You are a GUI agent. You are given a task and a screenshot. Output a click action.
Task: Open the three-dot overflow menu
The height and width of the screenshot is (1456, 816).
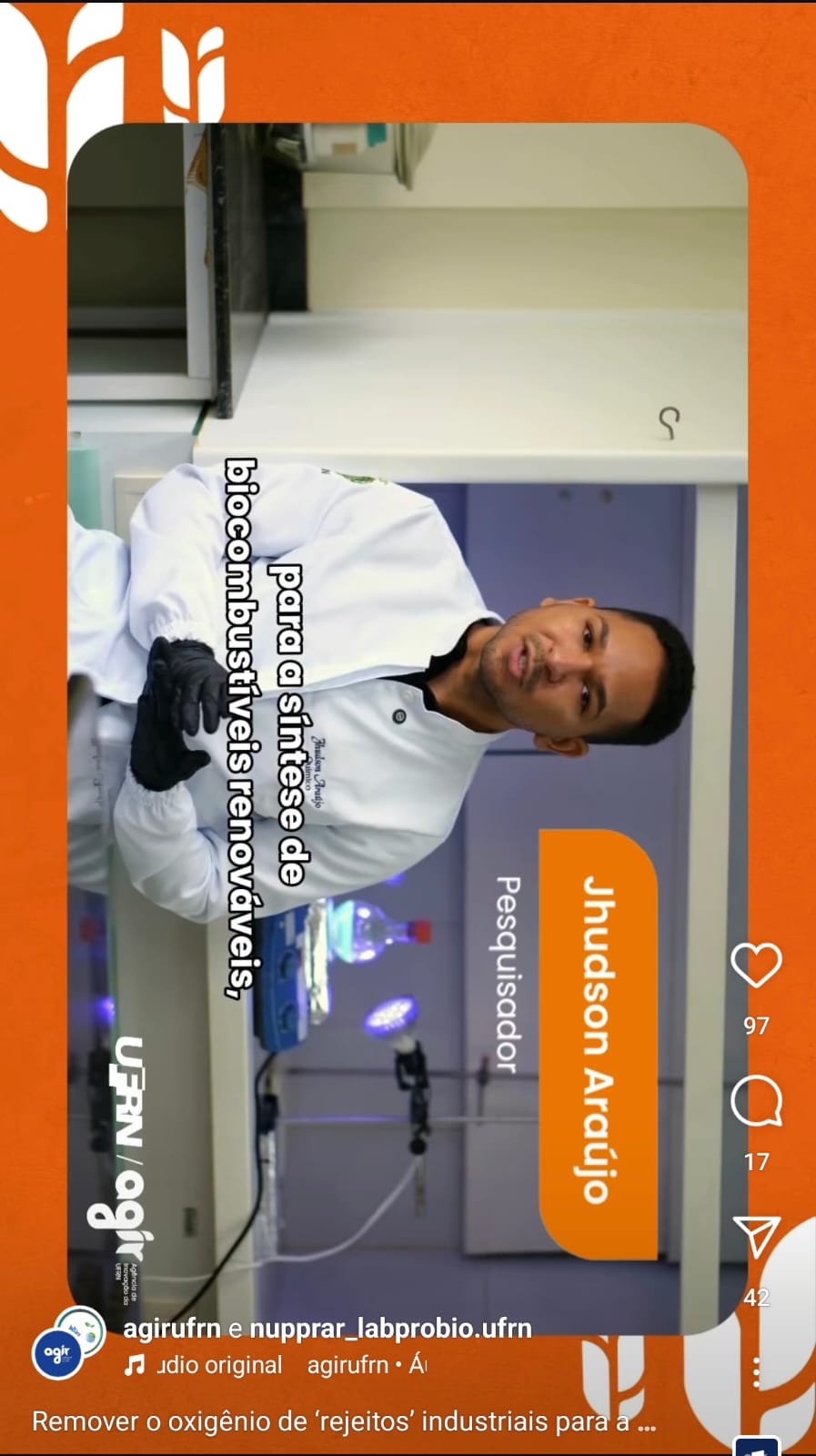[757, 1370]
